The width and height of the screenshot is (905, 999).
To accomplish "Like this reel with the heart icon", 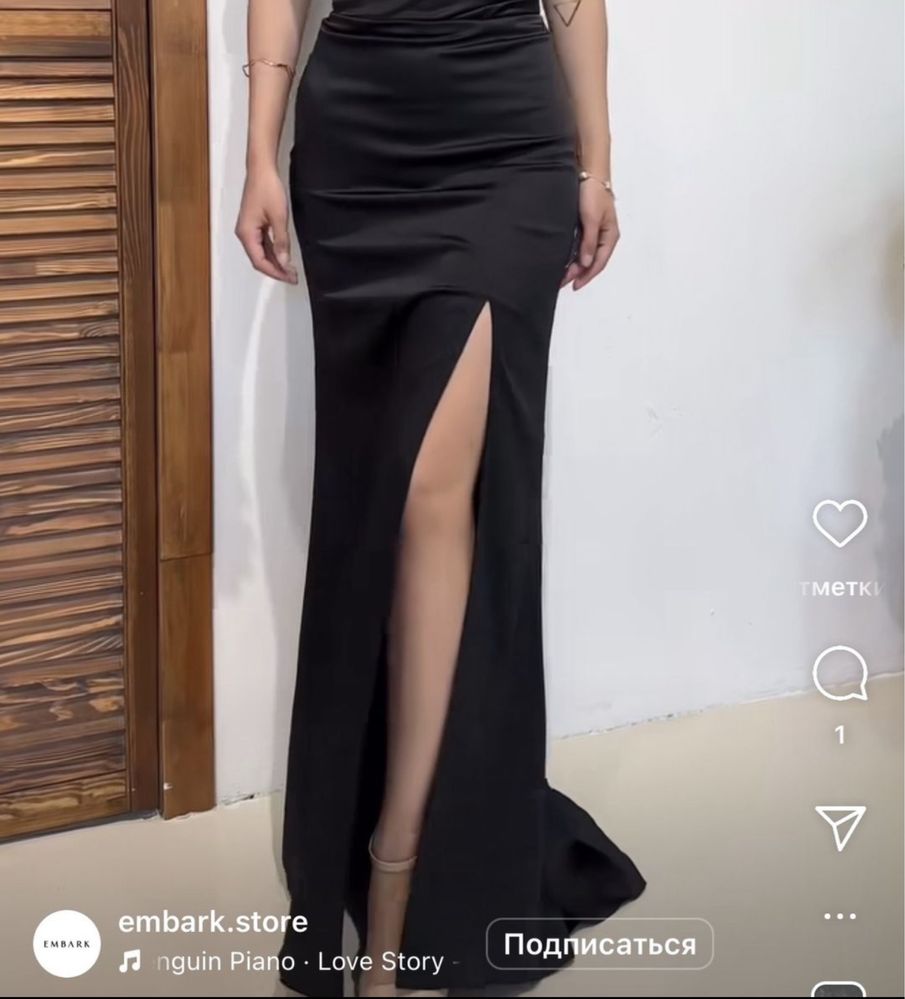I will pyautogui.click(x=839, y=522).
